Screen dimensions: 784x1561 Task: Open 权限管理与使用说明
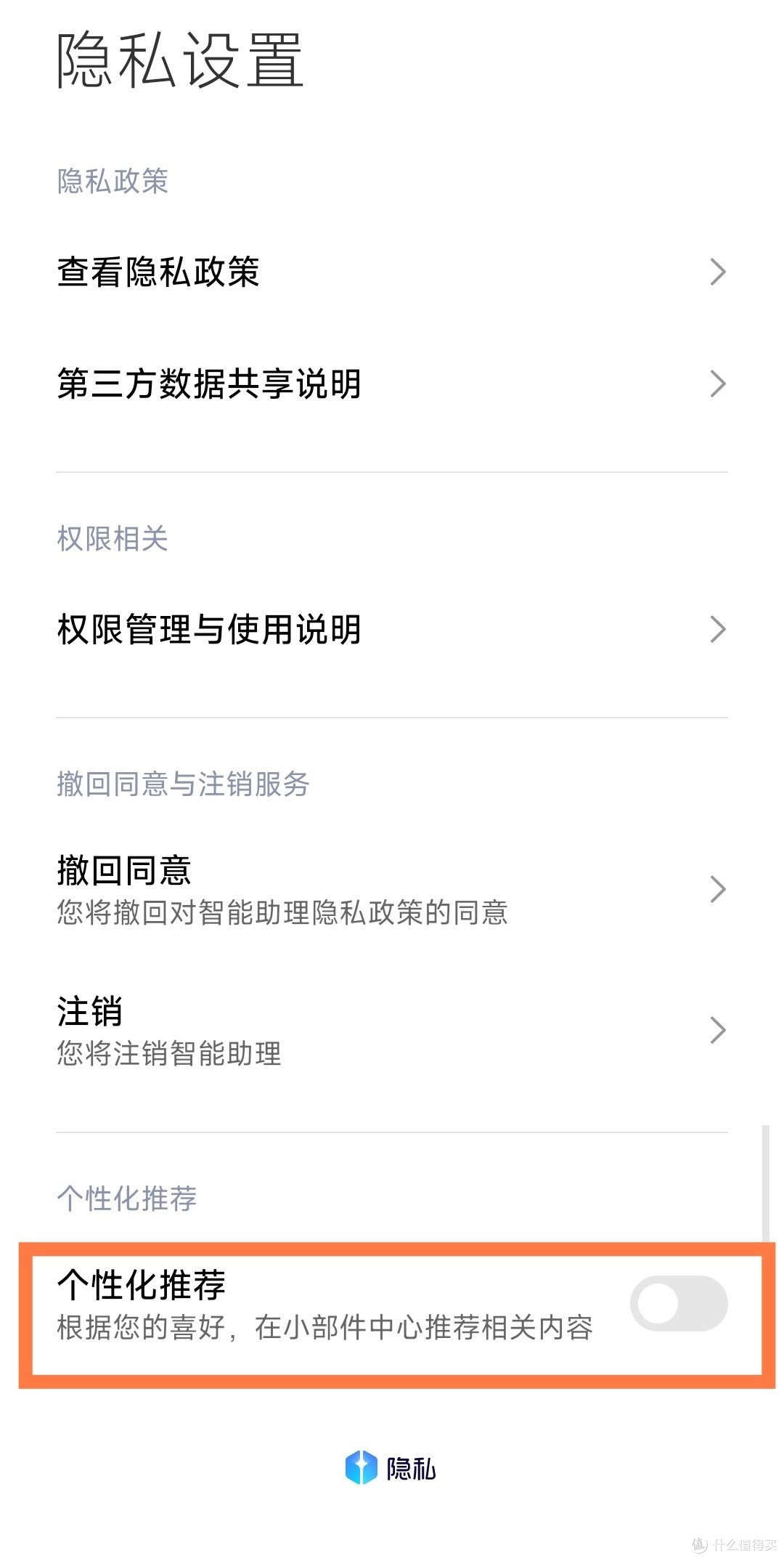point(392,629)
